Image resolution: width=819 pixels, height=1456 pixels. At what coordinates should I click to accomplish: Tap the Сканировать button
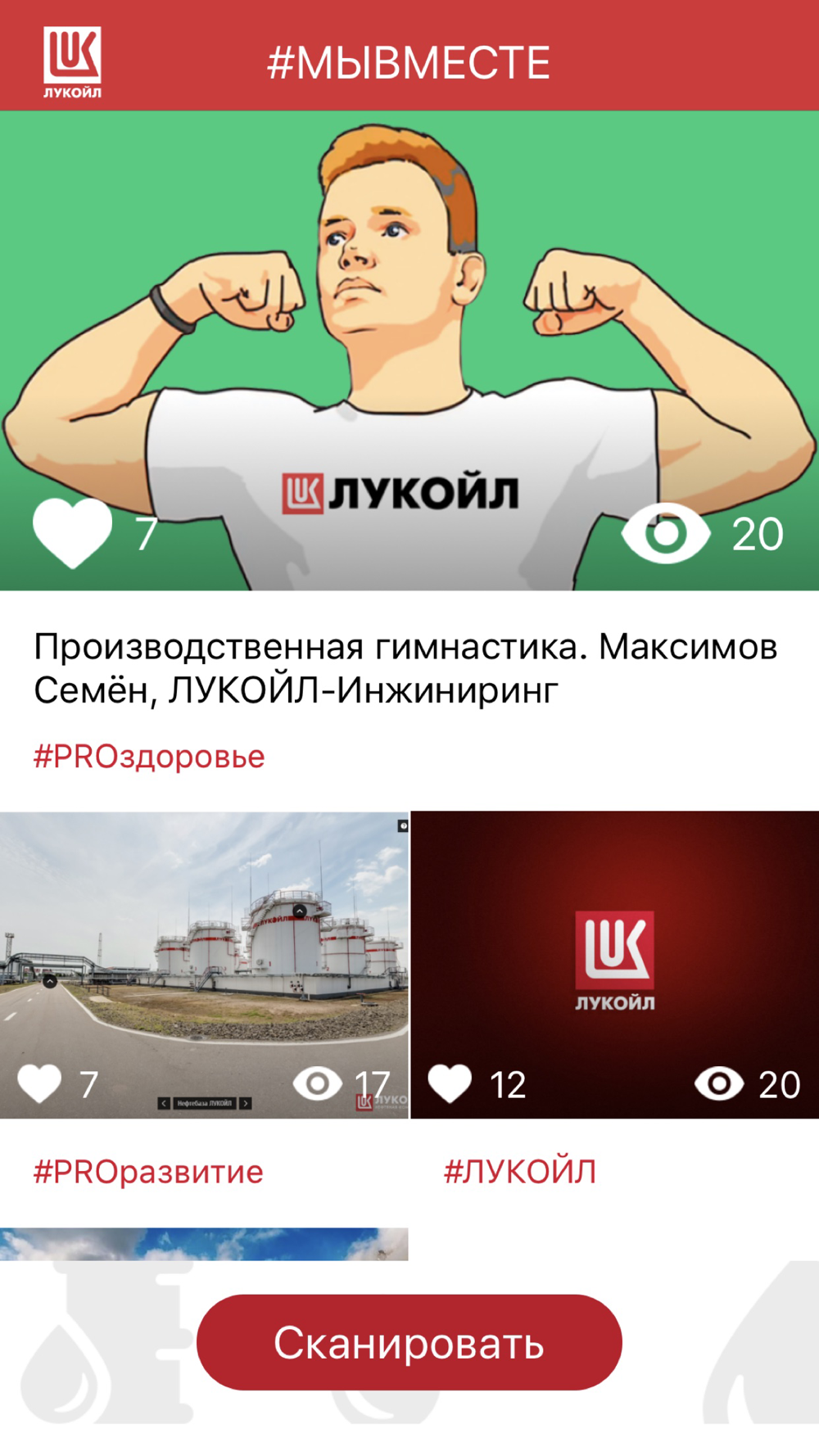(409, 1342)
